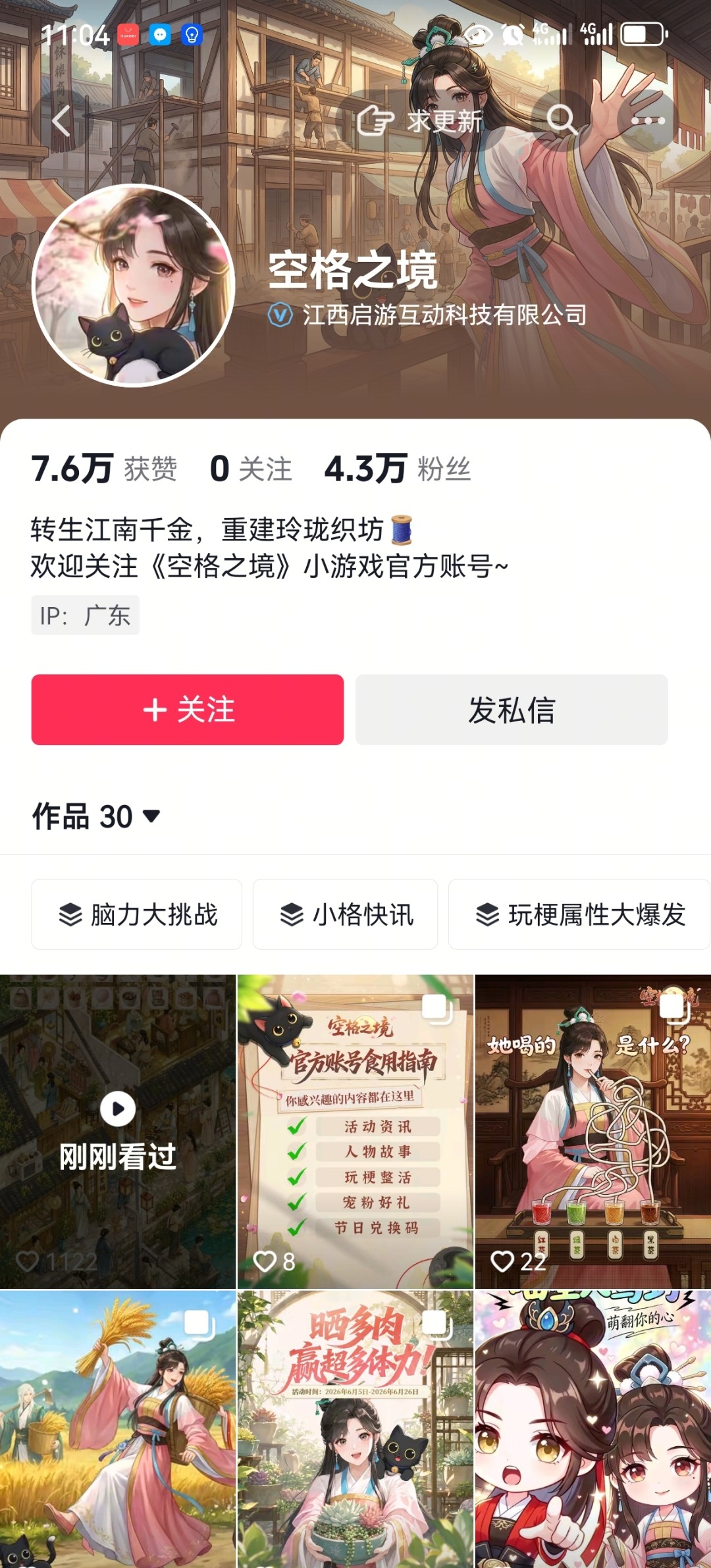Viewport: 711px width, 1568px height.
Task: Open the 萌翻你的心 chibi post
Action: 593,1429
